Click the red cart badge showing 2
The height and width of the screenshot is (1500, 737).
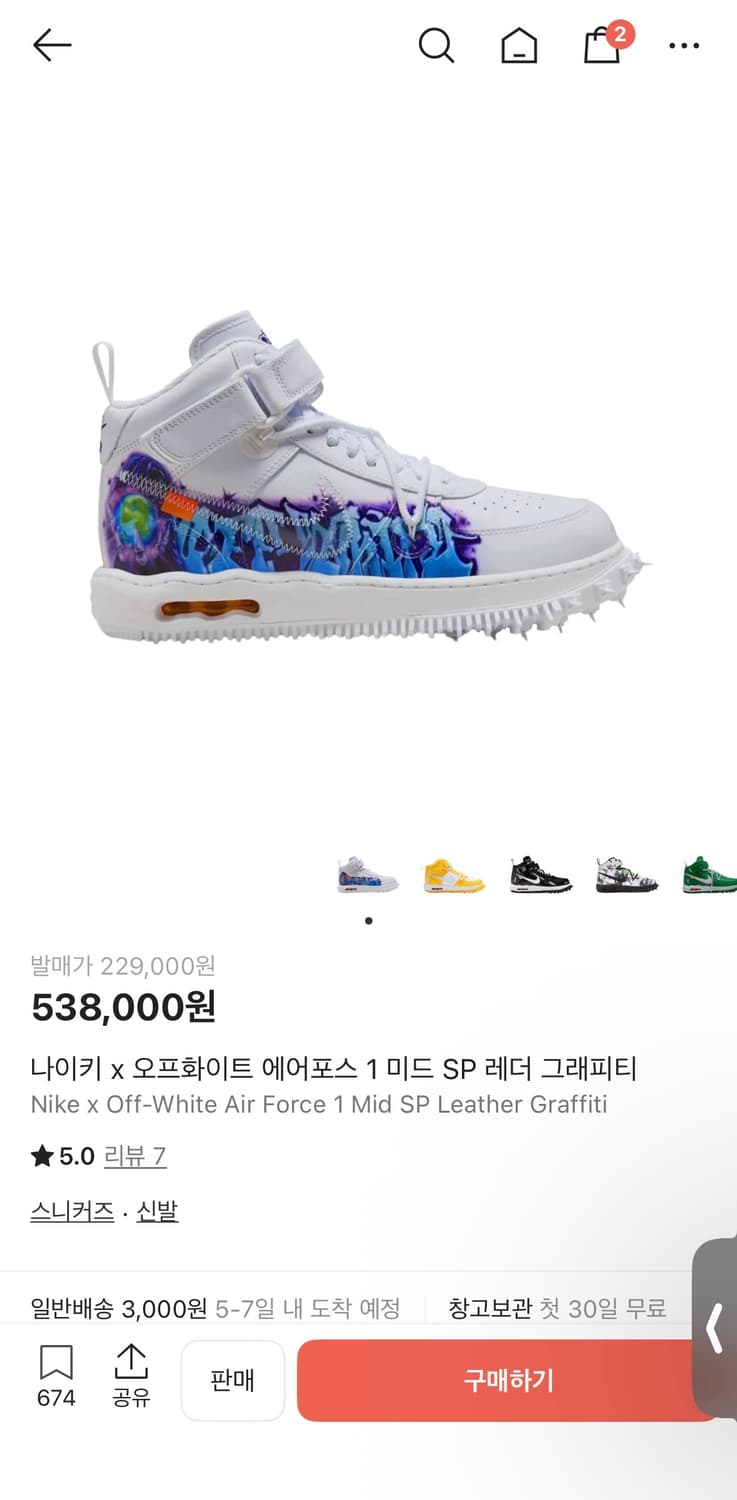(618, 30)
